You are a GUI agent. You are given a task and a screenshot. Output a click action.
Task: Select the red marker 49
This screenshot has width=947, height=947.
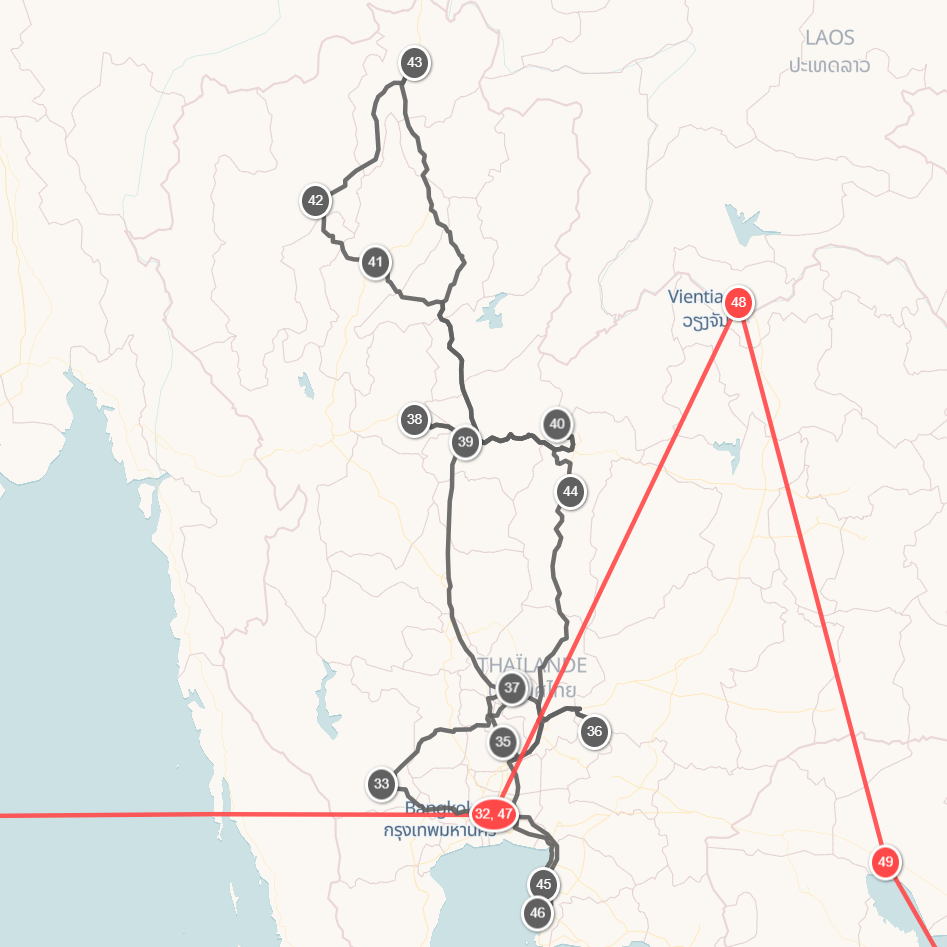885,861
